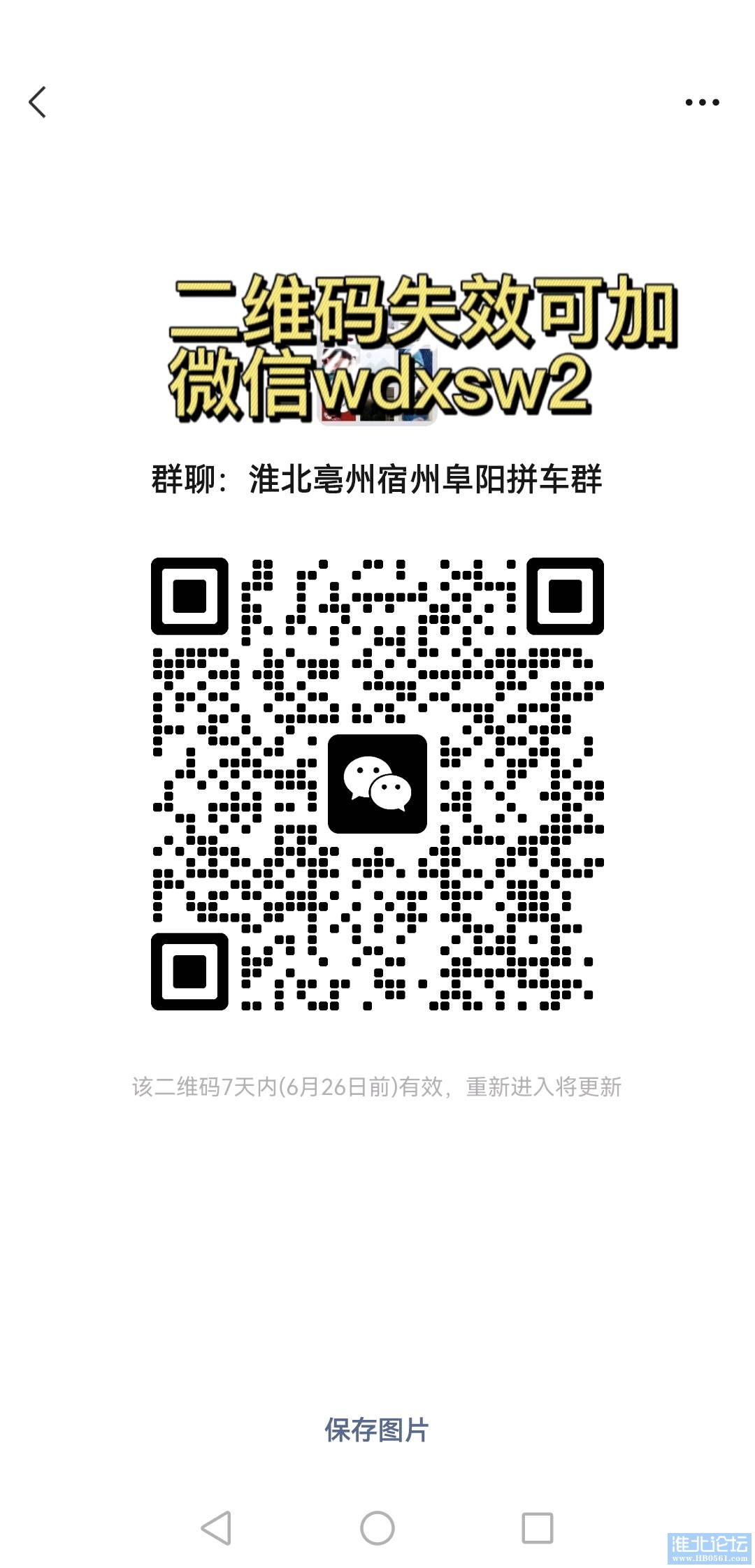Tap the system back triangle button

click(x=216, y=1527)
